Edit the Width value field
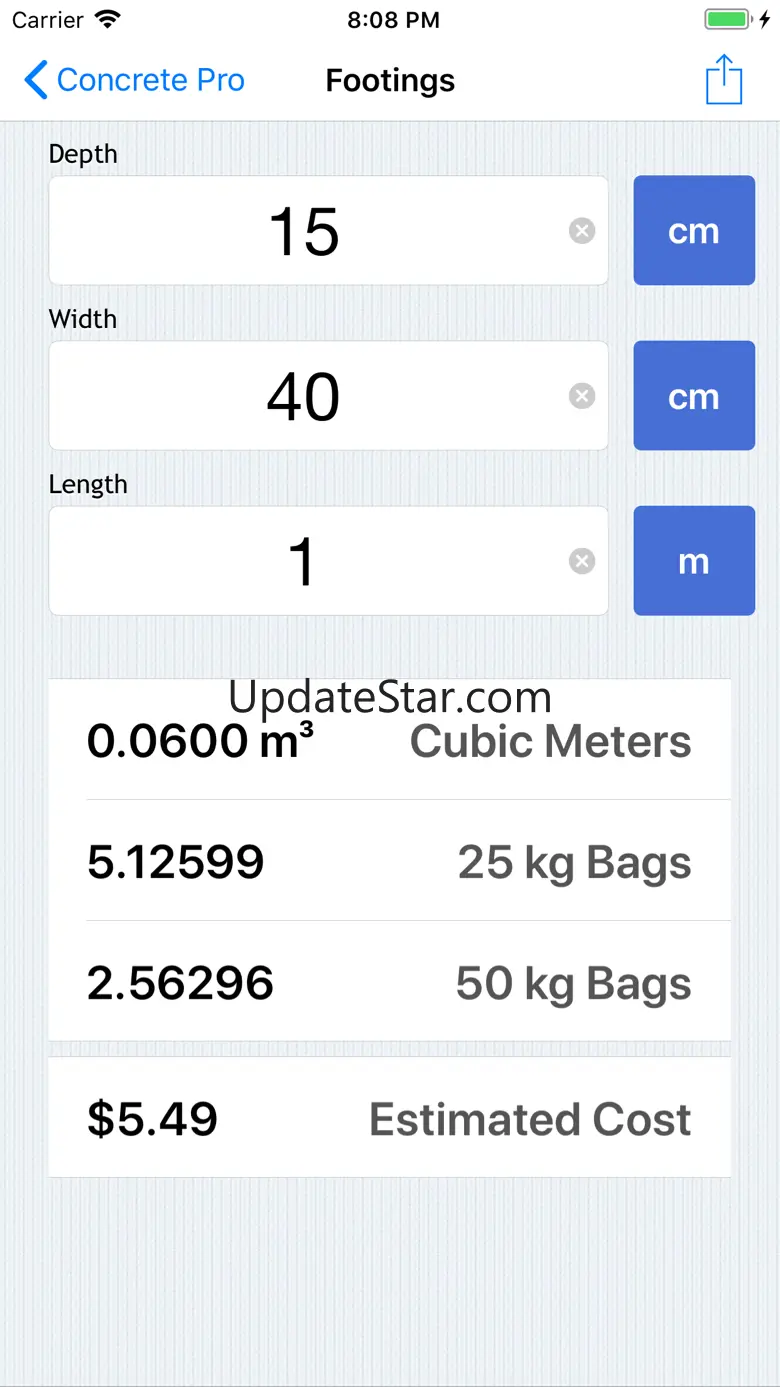Image resolution: width=780 pixels, height=1387 pixels. coord(305,396)
